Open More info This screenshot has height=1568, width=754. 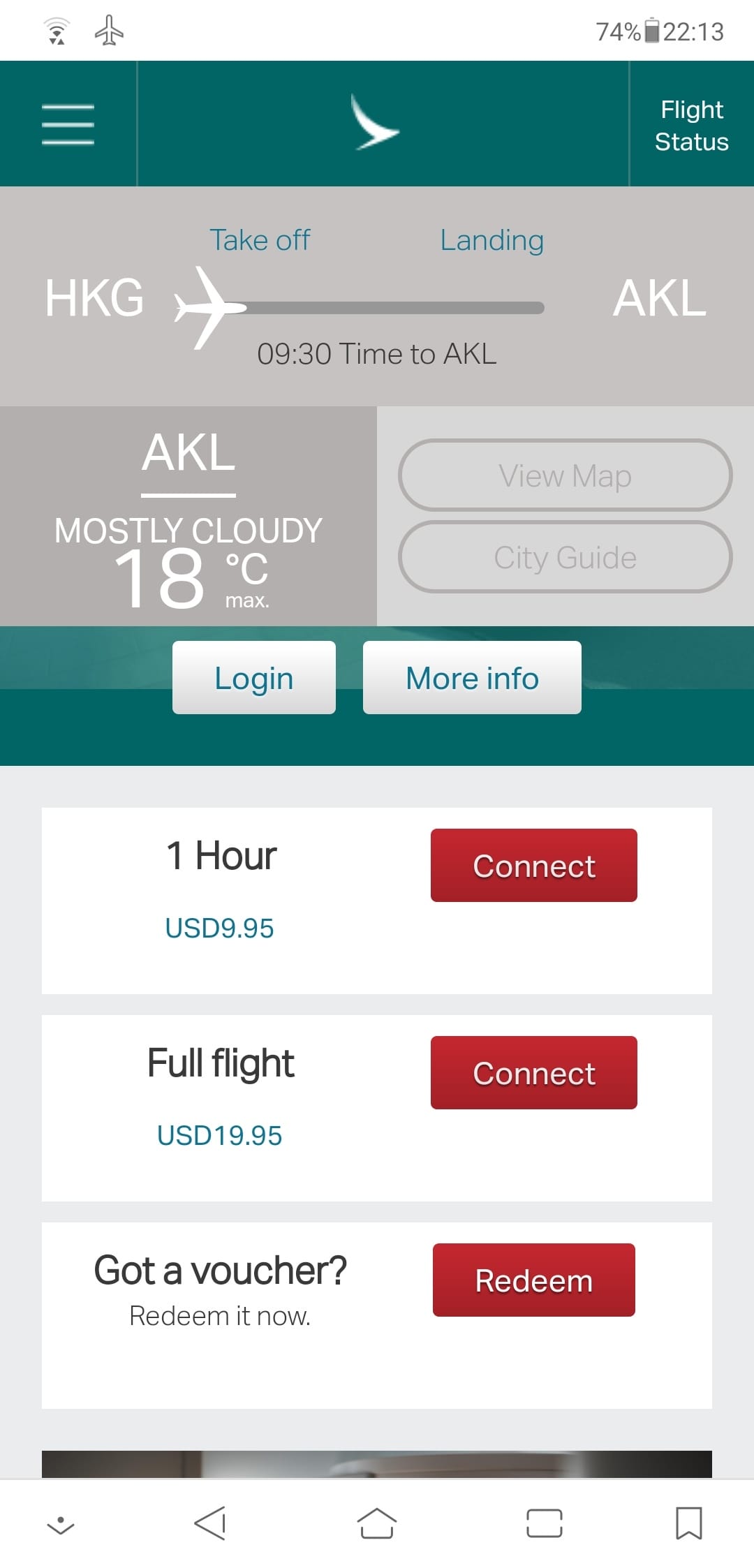[x=472, y=678]
